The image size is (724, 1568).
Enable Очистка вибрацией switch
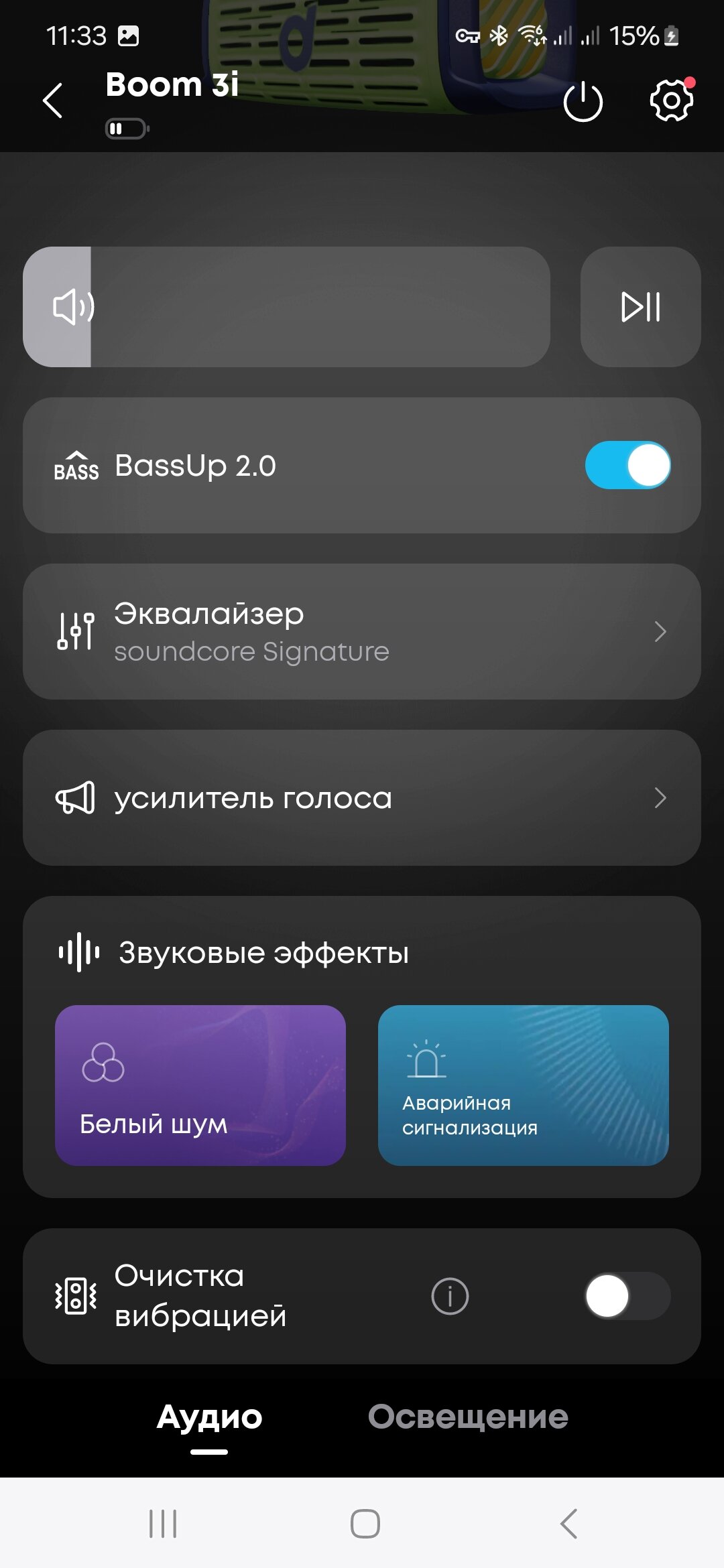click(x=627, y=1296)
